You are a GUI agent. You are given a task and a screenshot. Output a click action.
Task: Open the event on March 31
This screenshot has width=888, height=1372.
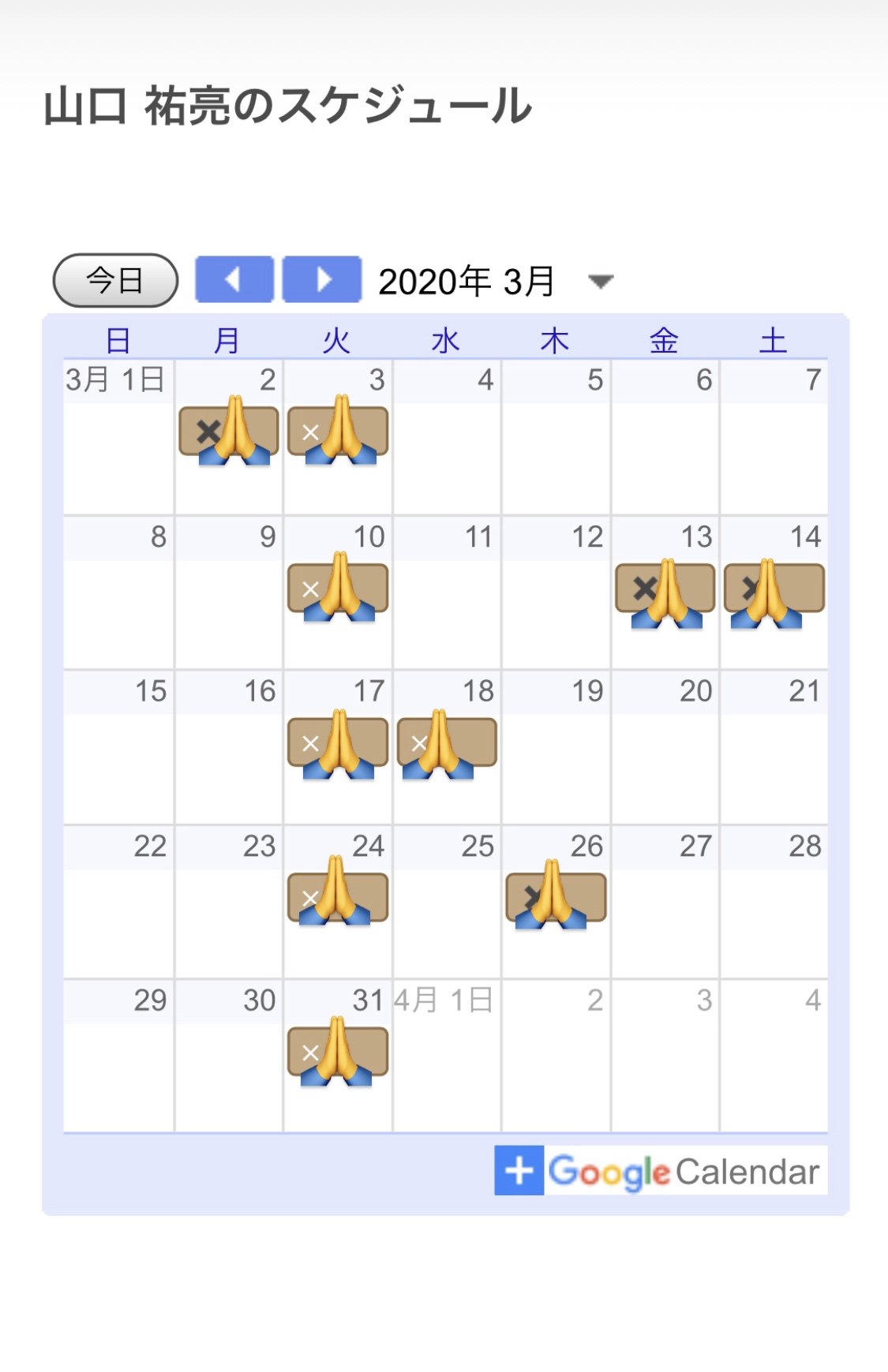point(338,1052)
